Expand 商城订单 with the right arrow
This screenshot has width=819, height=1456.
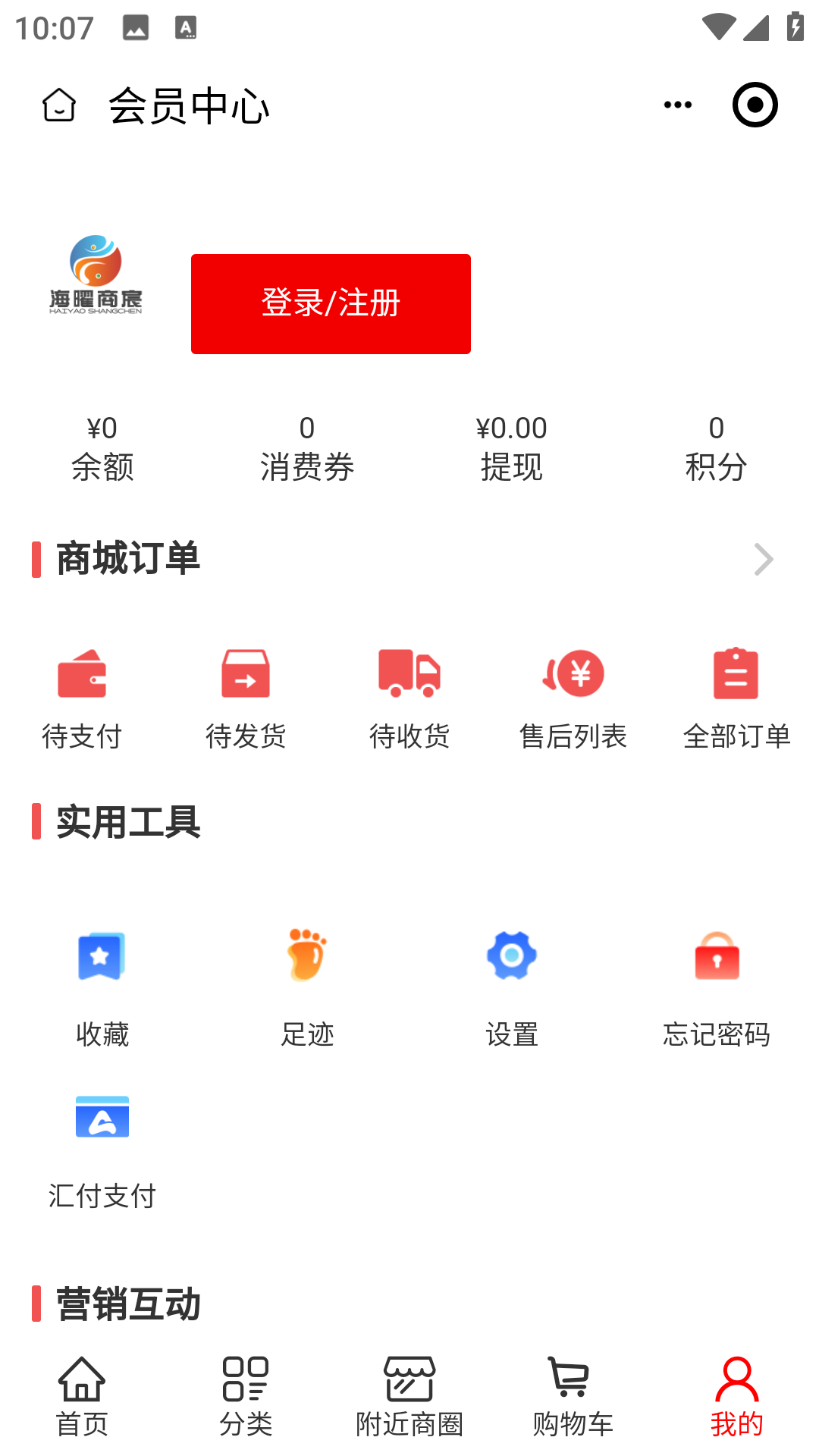pyautogui.click(x=764, y=560)
